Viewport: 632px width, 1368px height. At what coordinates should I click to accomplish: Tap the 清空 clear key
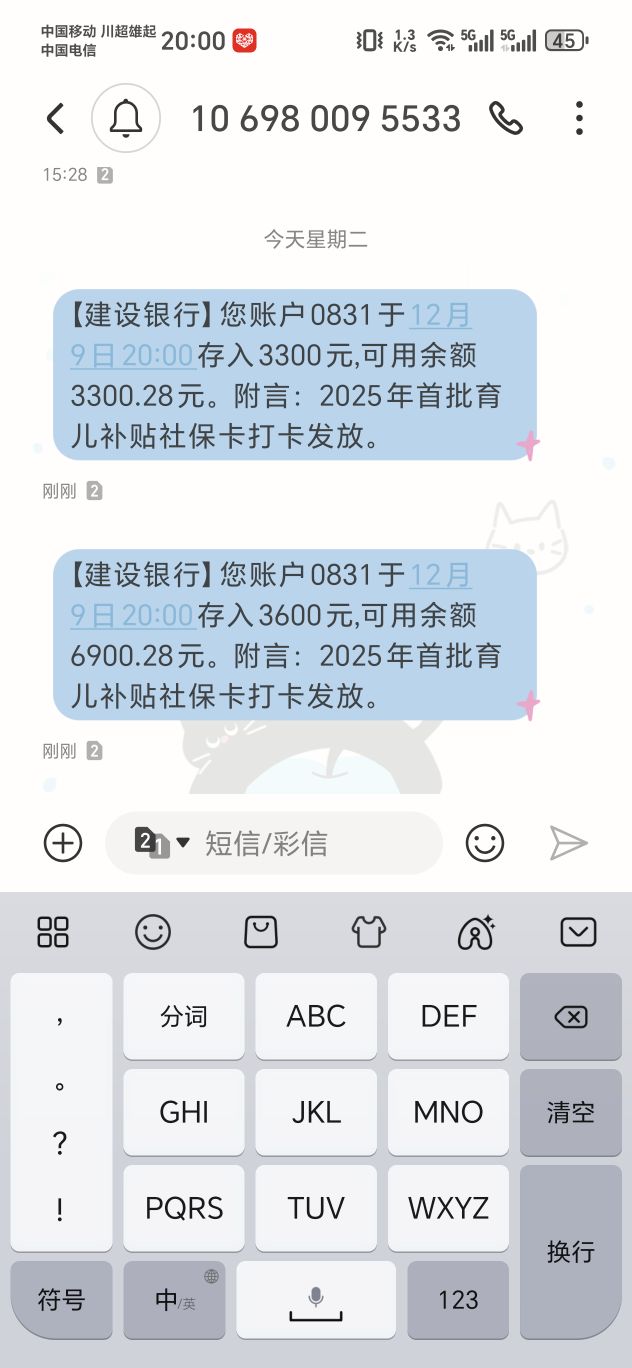pos(570,1112)
